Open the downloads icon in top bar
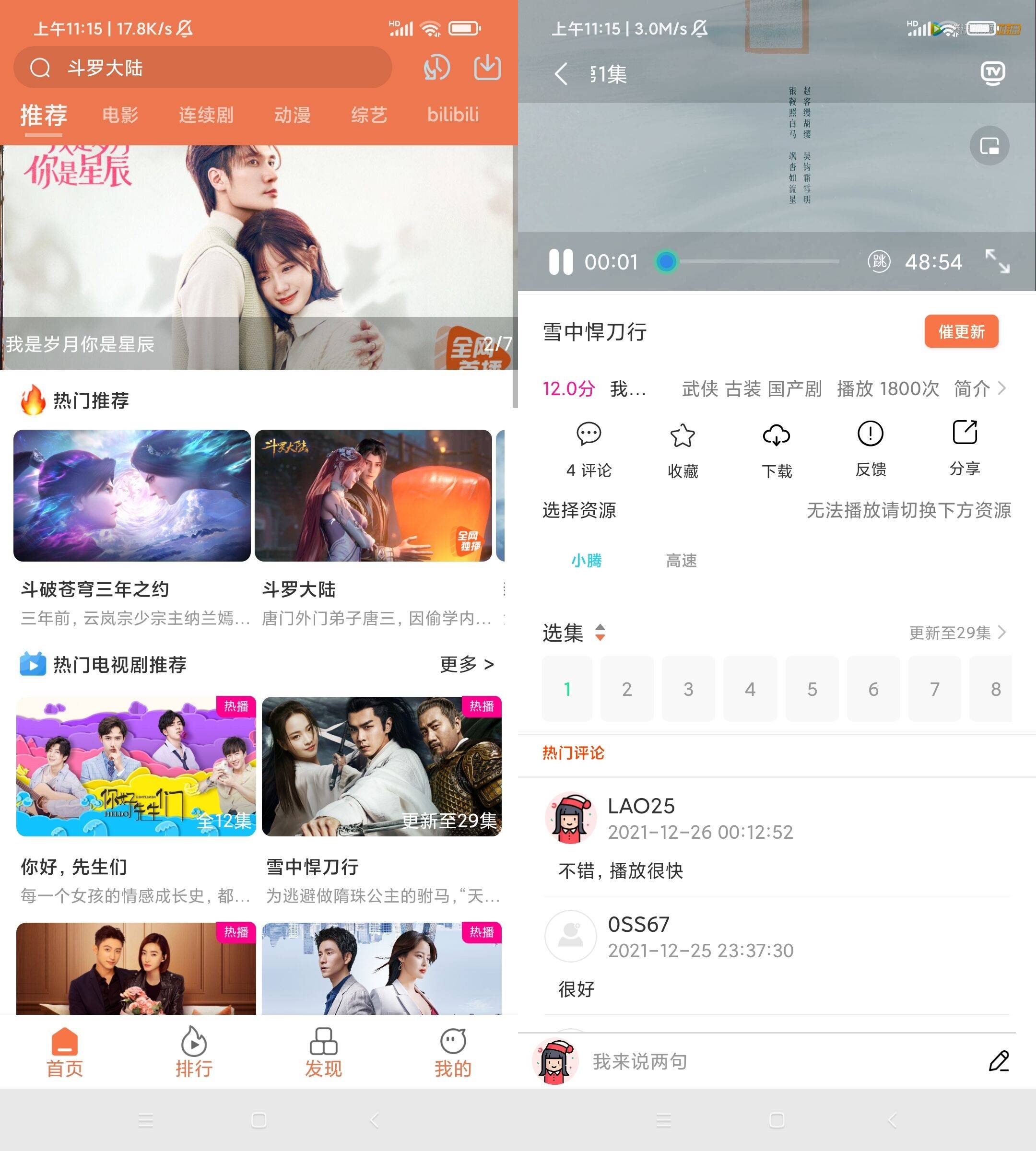The image size is (1036, 1151). coord(487,68)
